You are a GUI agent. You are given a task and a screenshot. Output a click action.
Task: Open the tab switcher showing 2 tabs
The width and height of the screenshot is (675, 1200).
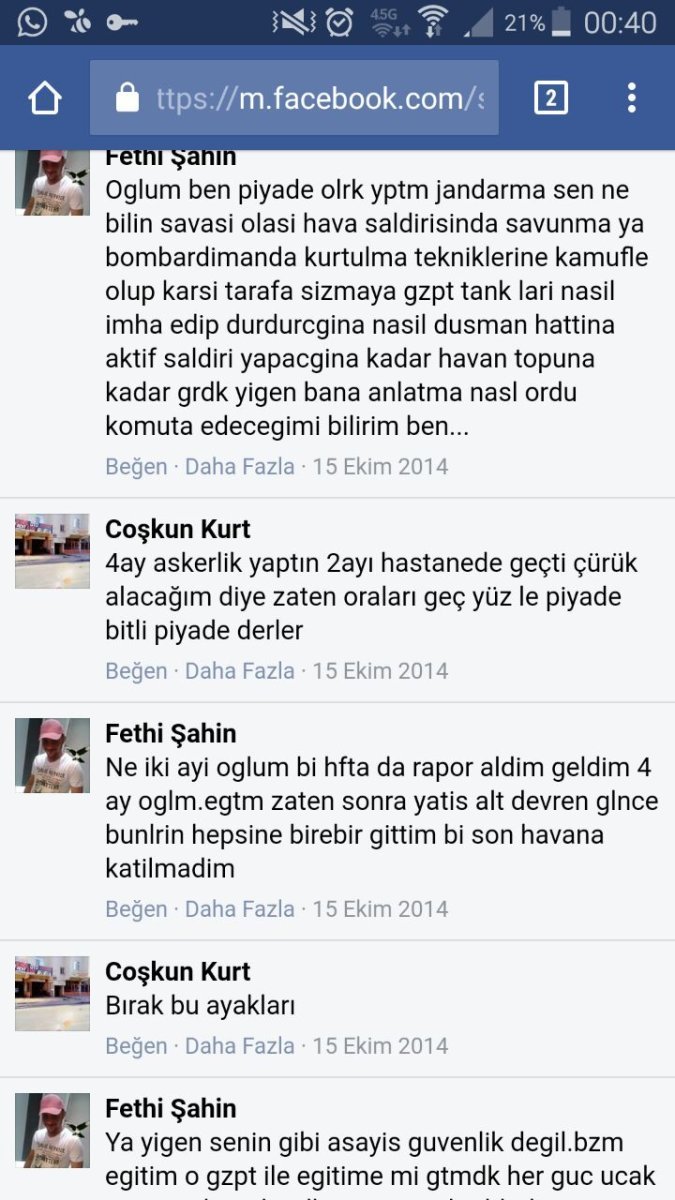point(551,98)
